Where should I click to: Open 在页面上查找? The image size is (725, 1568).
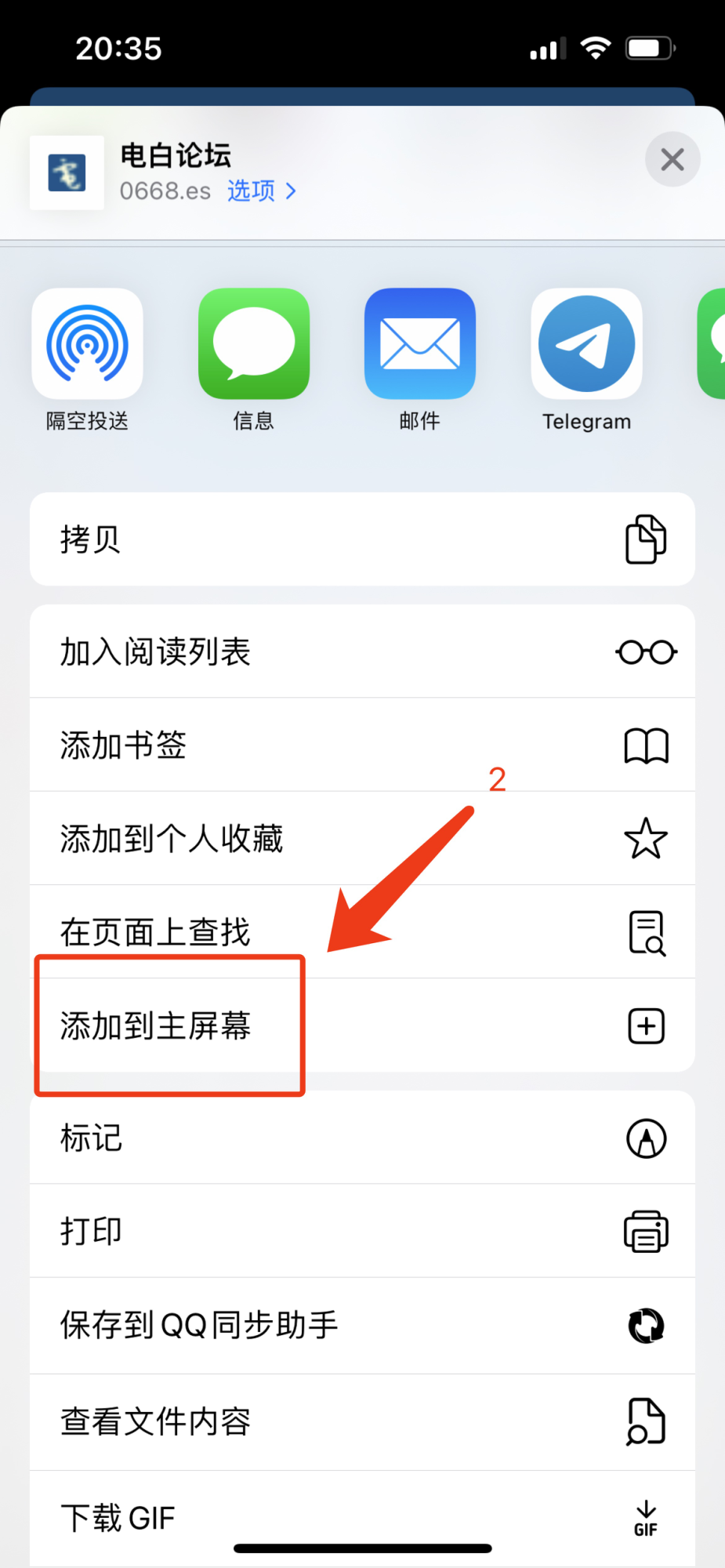pyautogui.click(x=362, y=931)
